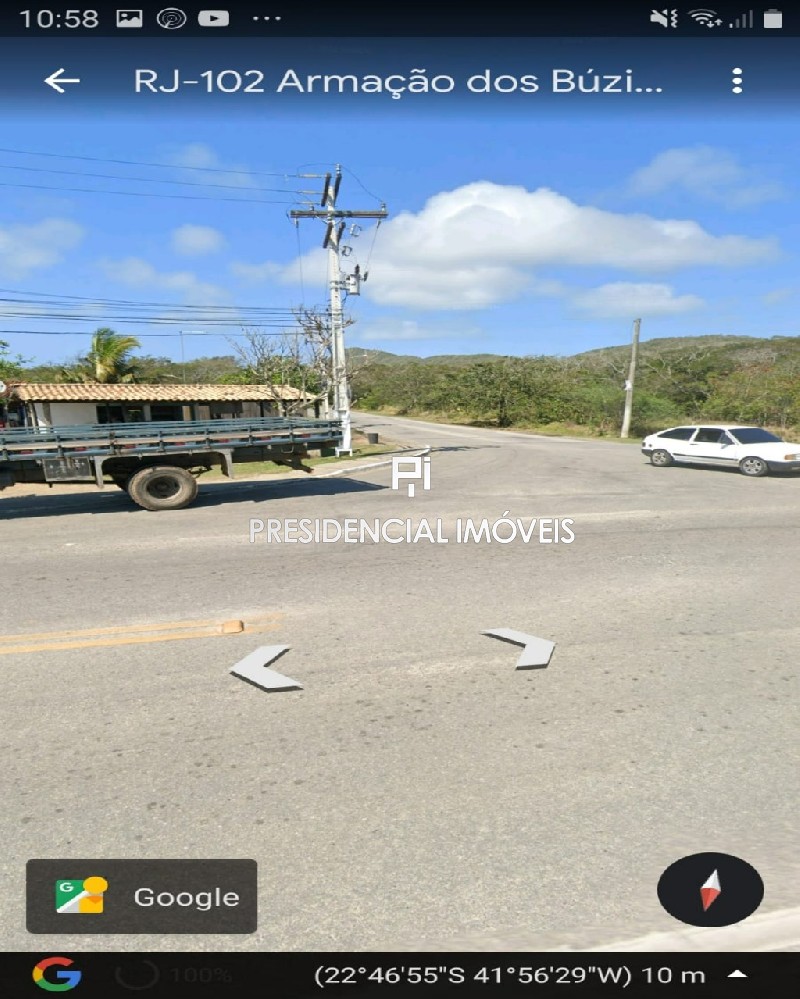Image resolution: width=800 pixels, height=999 pixels.
Task: Move along the road using the left arrow
Action: click(265, 667)
